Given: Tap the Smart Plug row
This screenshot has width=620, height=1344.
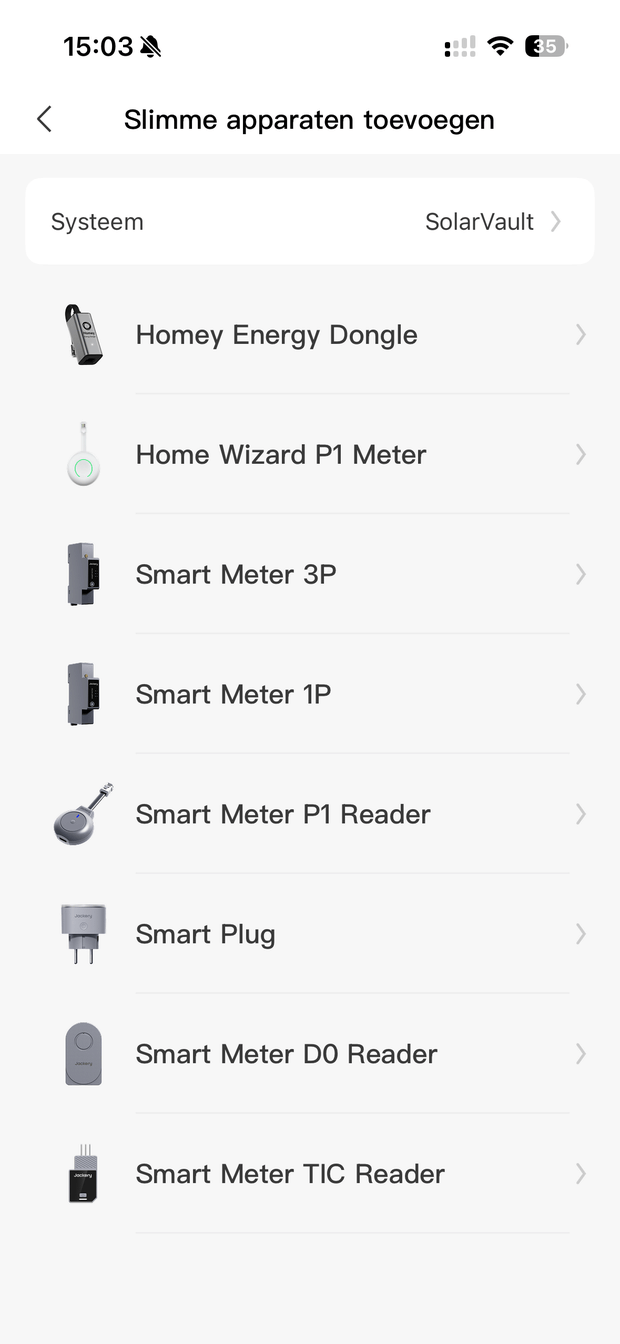Looking at the screenshot, I should tap(310, 934).
